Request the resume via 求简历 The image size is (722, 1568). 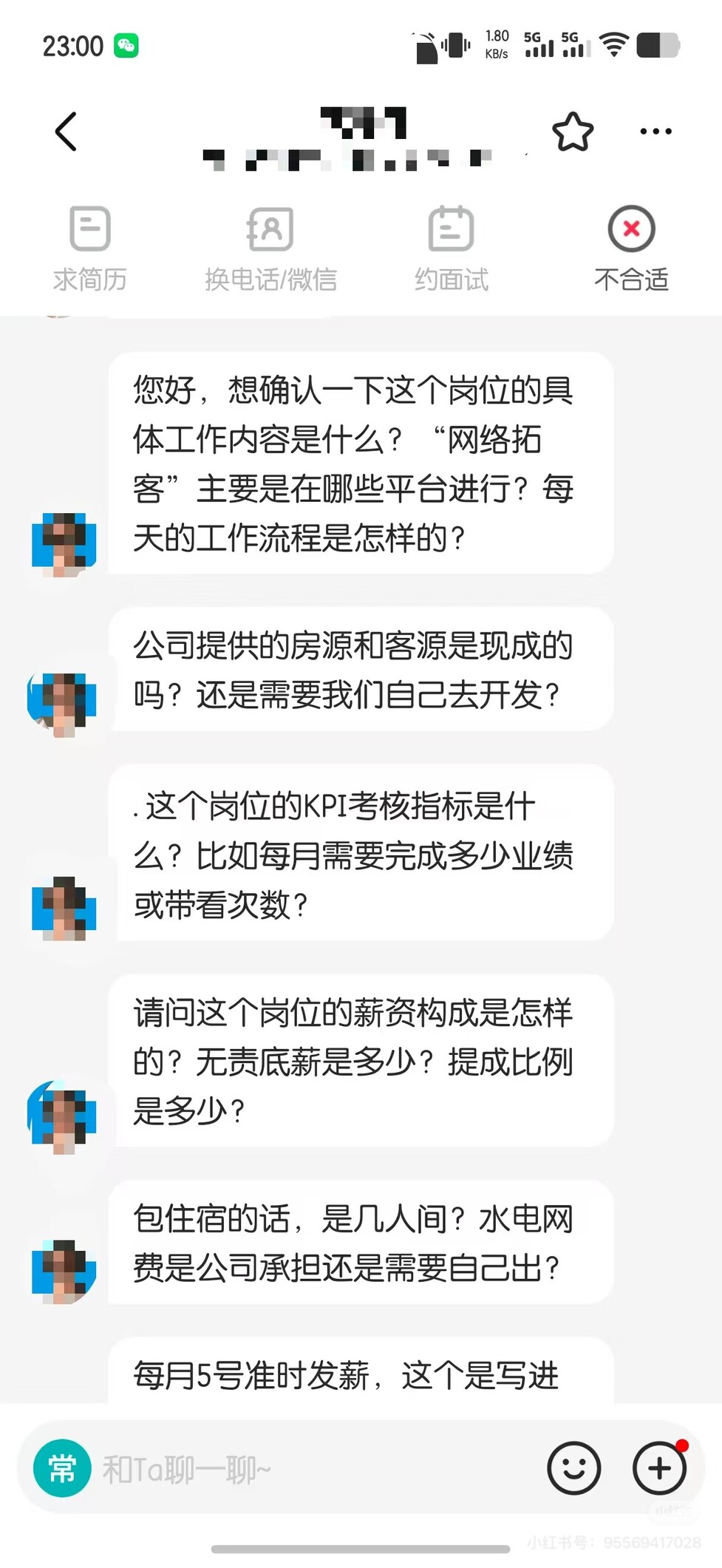(x=90, y=248)
